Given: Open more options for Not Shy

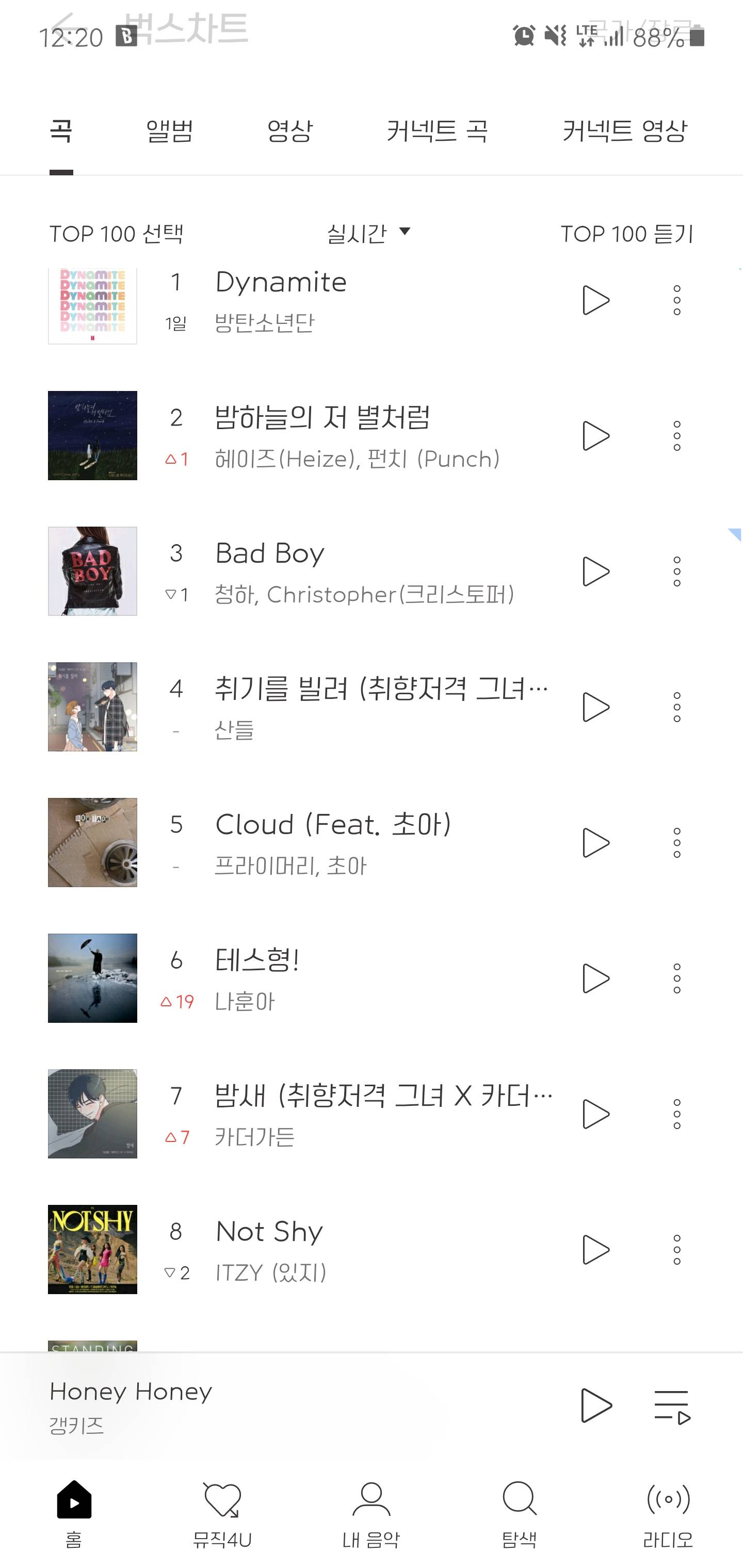Looking at the screenshot, I should (x=676, y=1250).
